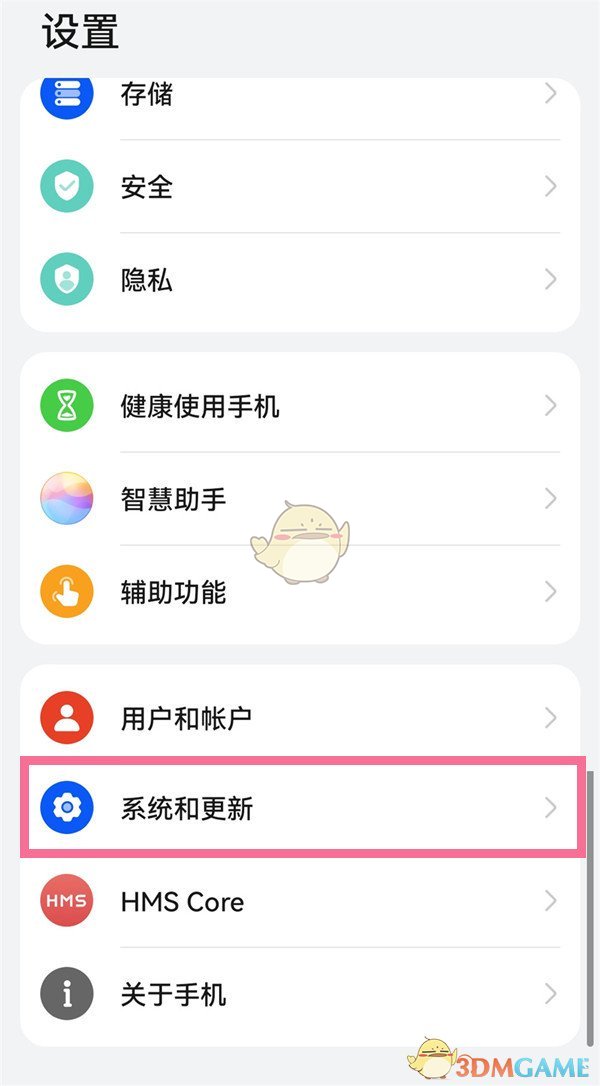Open 健康使用手机 digital balance
This screenshot has width=600, height=1086.
pos(300,406)
